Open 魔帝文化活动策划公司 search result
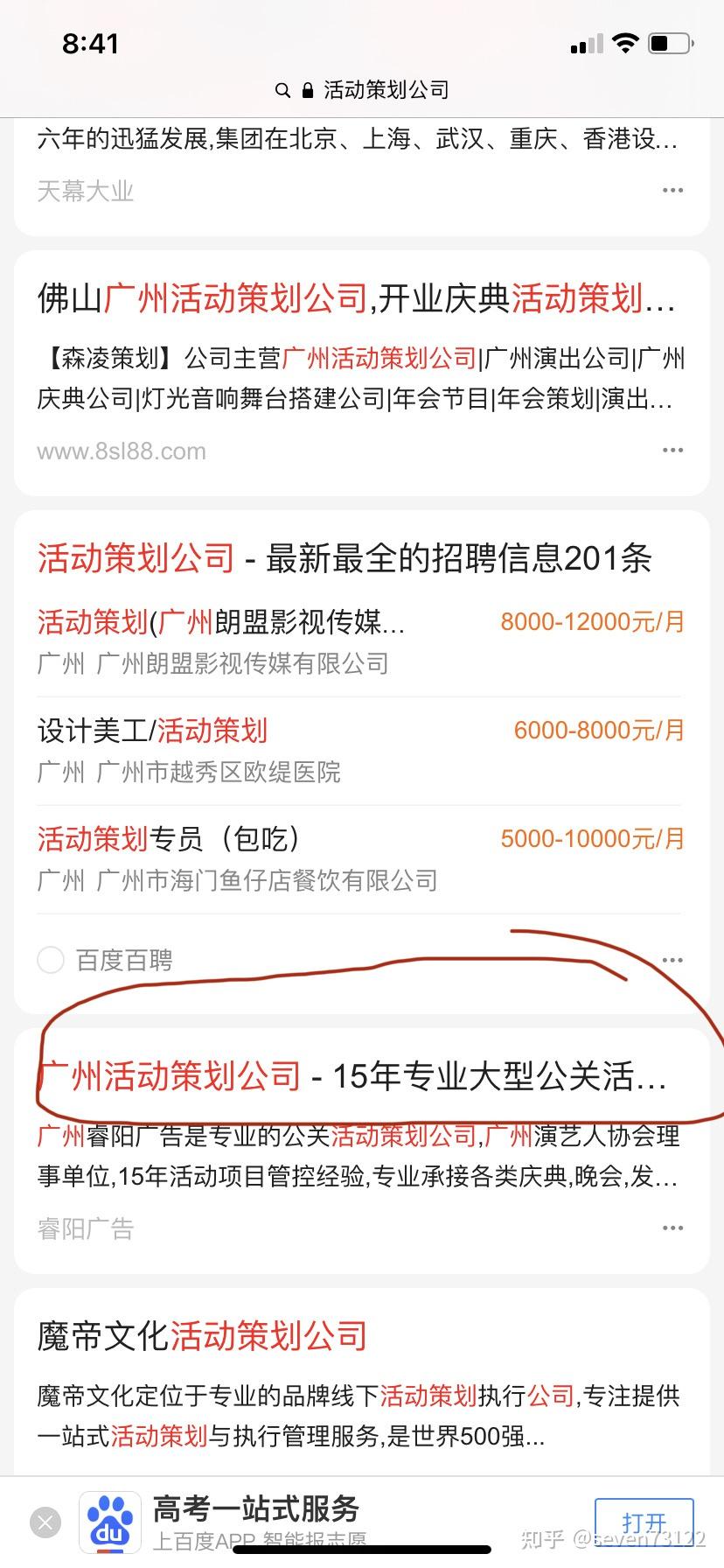724x1568 pixels. click(203, 1336)
